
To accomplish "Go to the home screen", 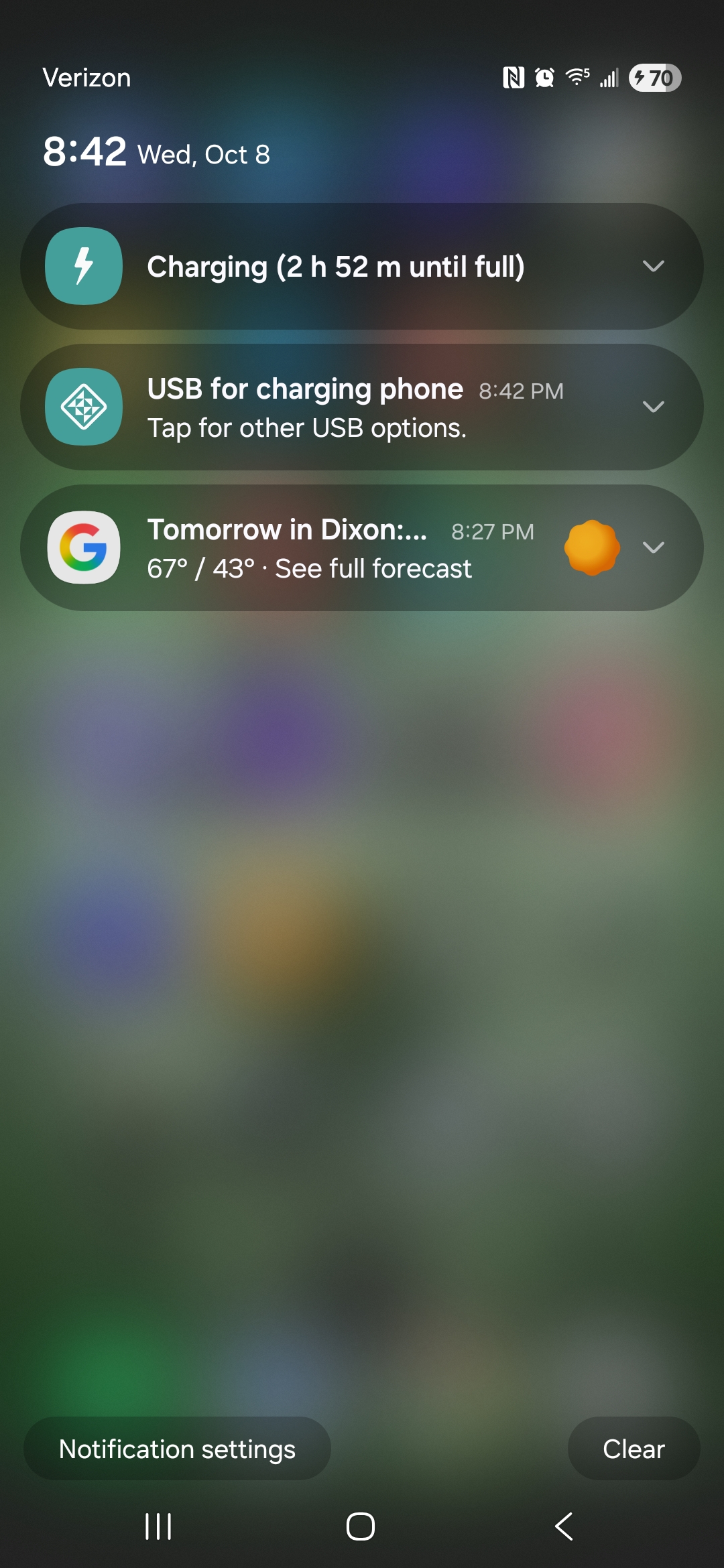I will [x=361, y=1526].
